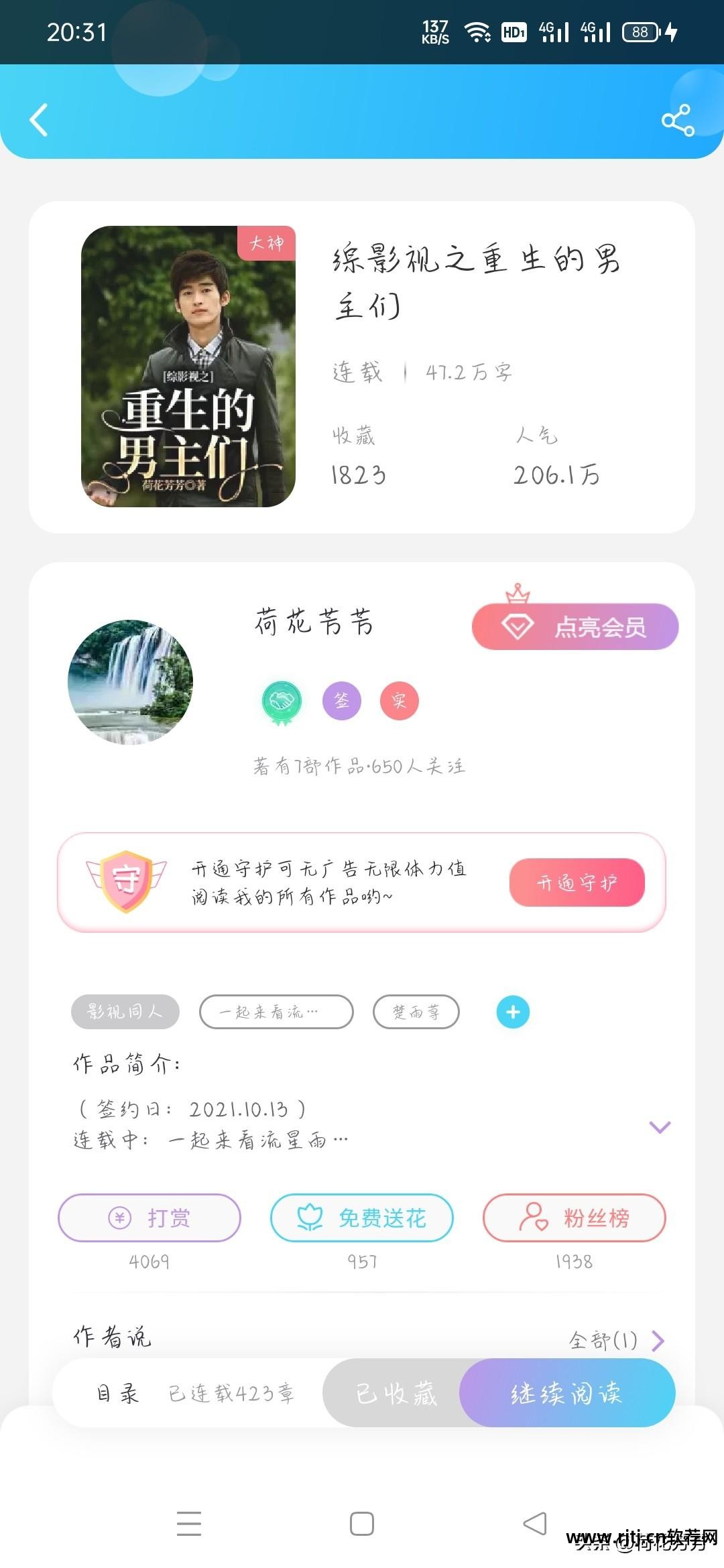
Task: Tap the red 实 badge icon
Action: (398, 700)
